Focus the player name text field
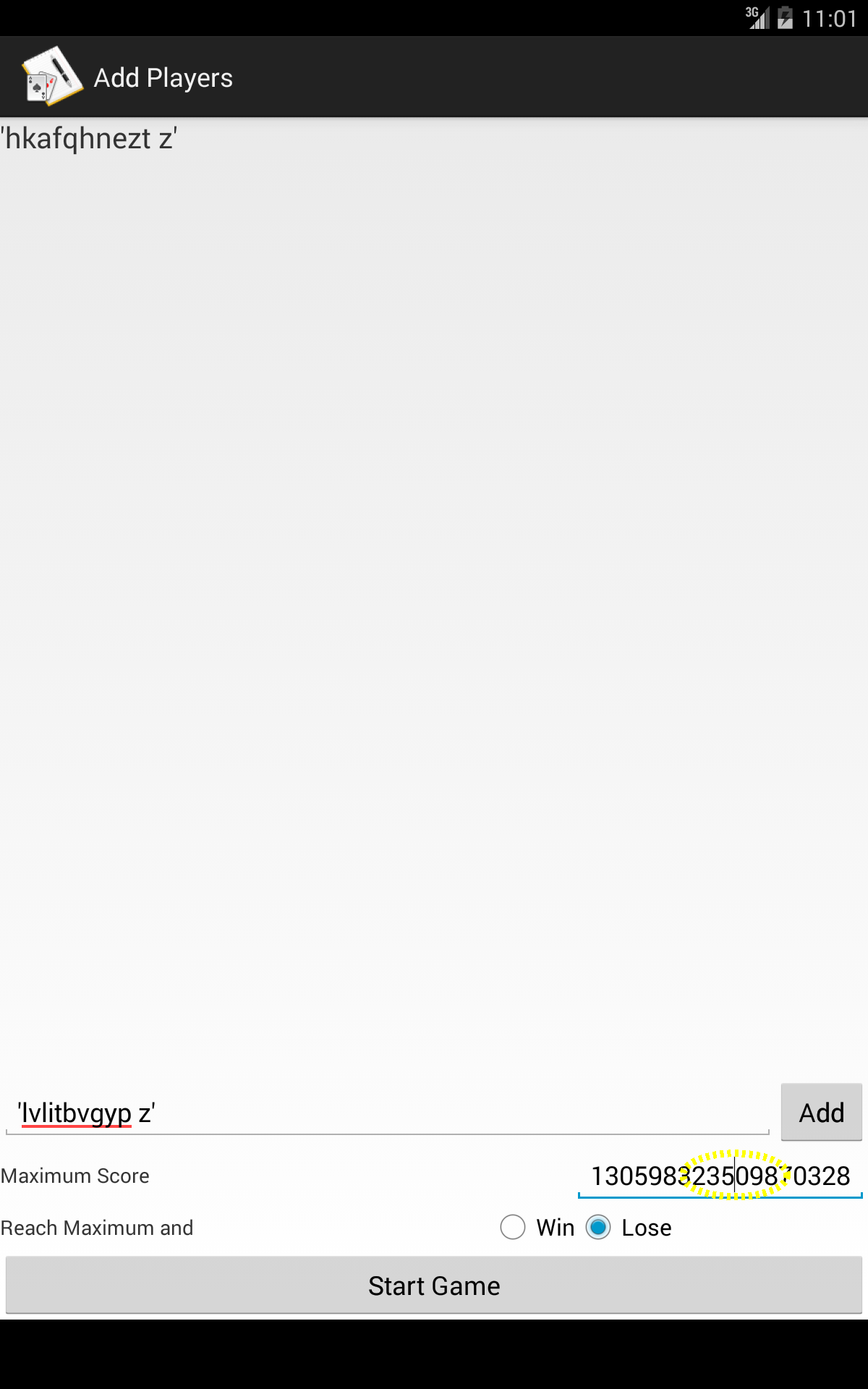Image resolution: width=868 pixels, height=1389 pixels. (388, 1112)
